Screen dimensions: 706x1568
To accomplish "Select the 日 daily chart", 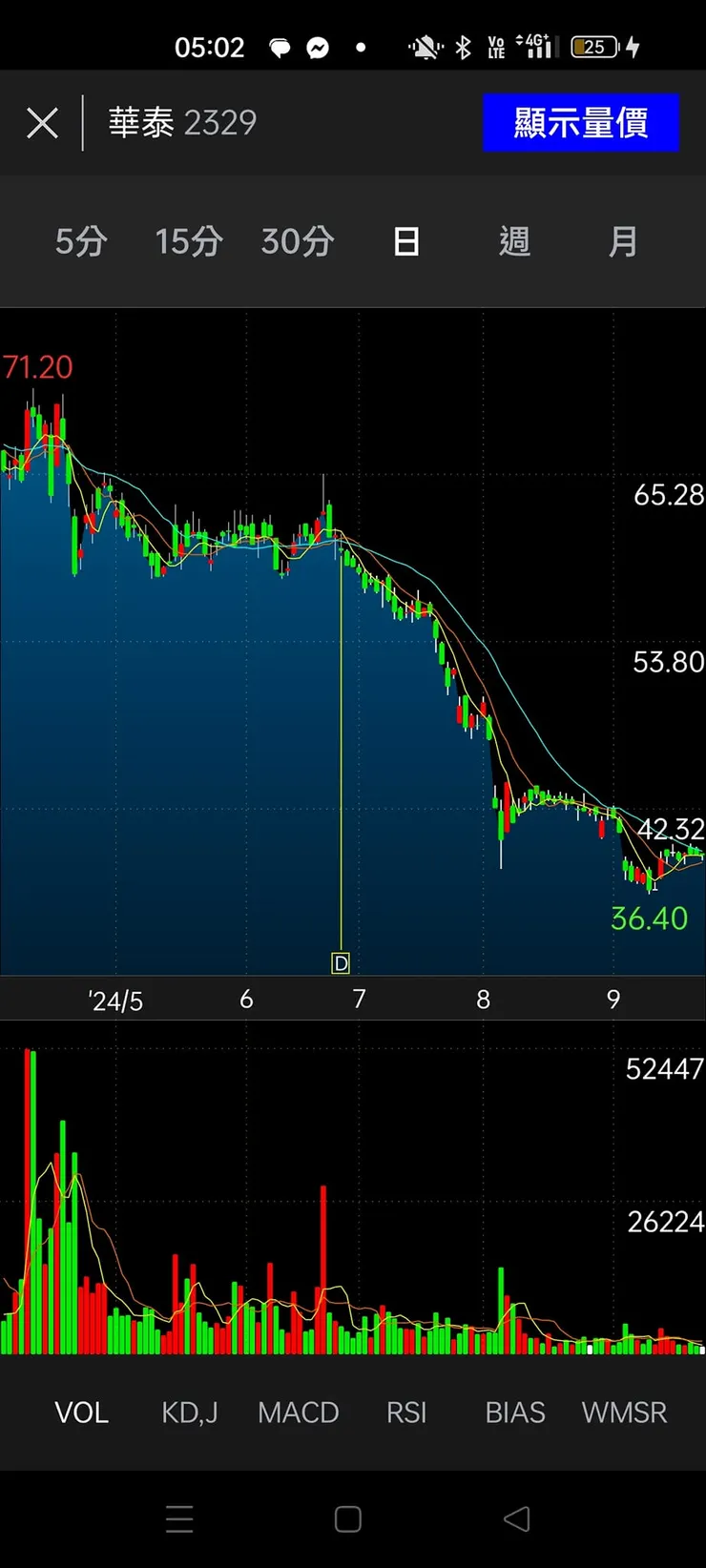I will [x=406, y=241].
